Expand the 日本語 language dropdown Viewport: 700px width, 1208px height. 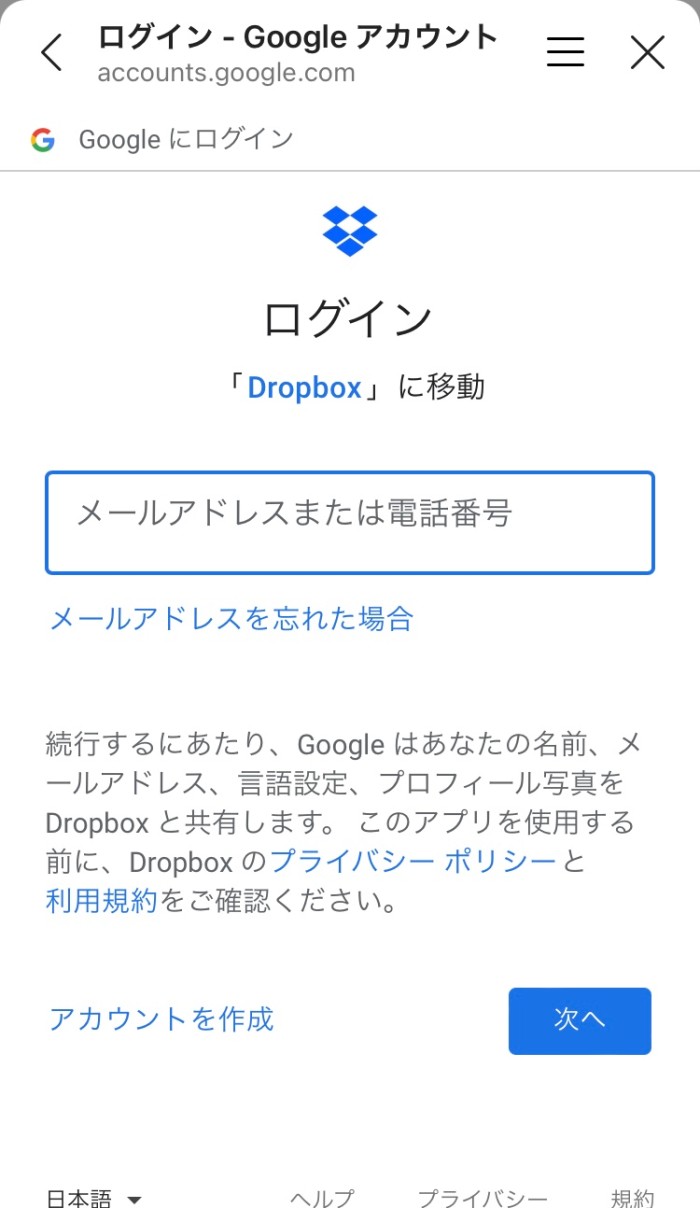(95, 1198)
